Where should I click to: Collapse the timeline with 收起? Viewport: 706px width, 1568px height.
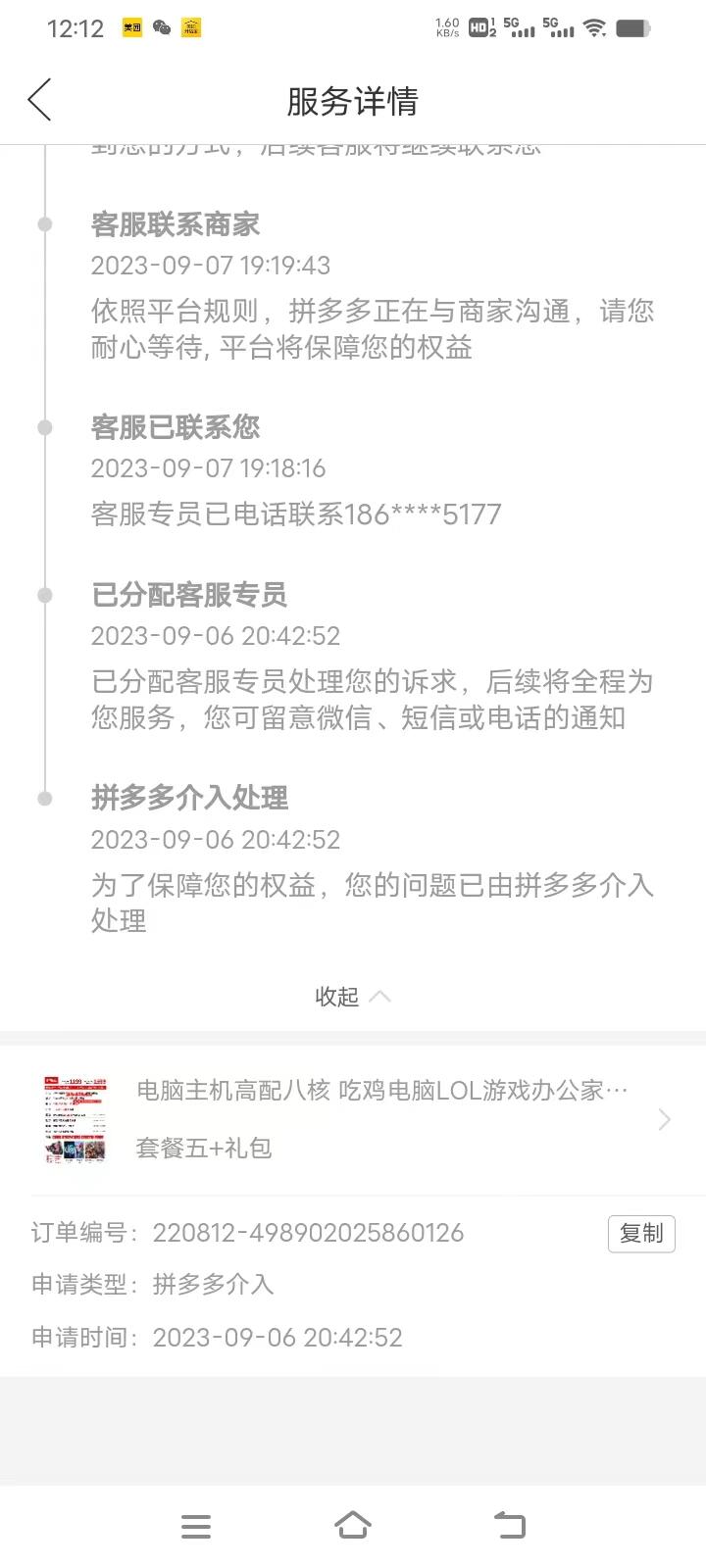point(352,997)
